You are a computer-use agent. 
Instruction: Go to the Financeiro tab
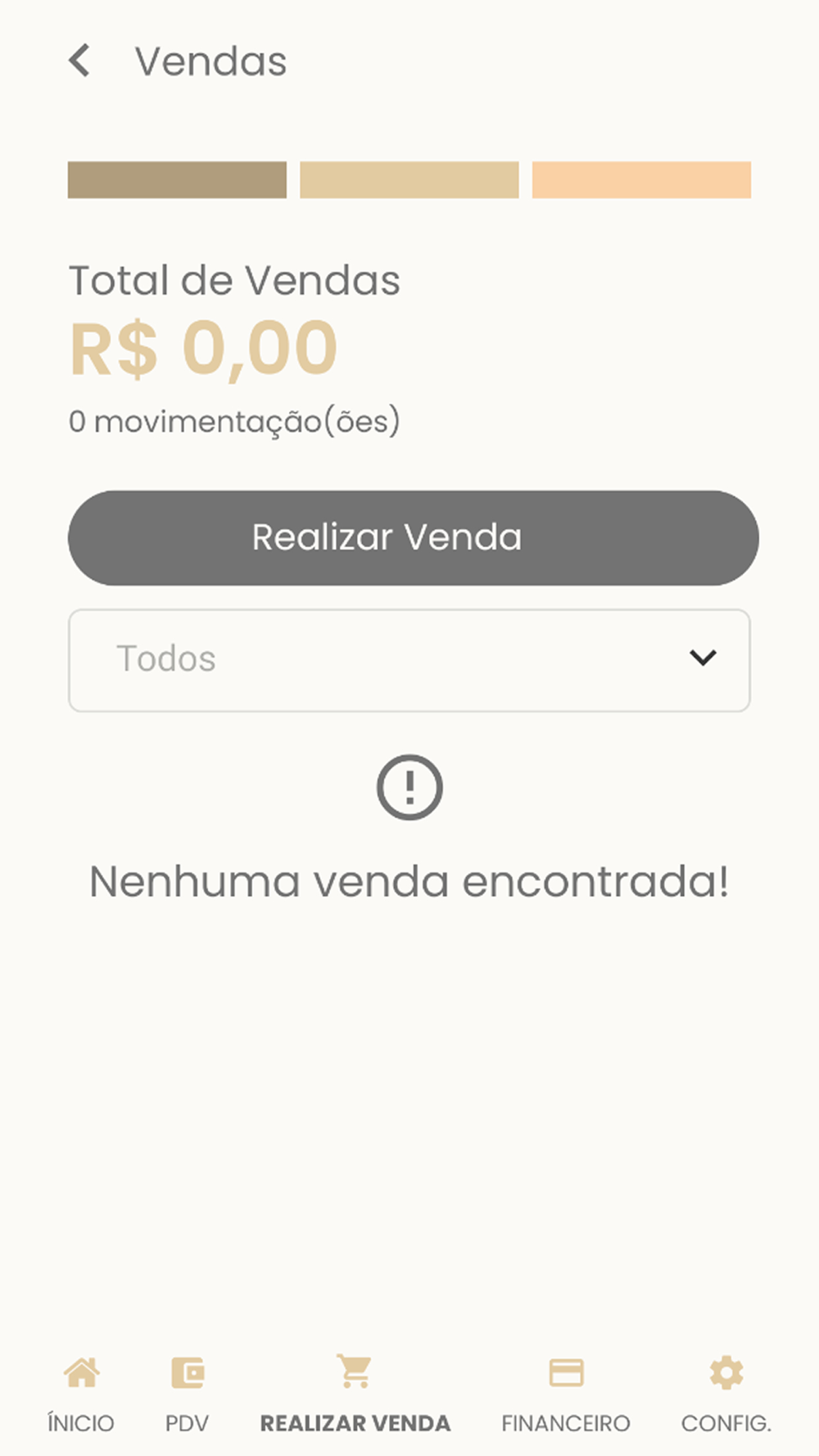coord(566,1393)
